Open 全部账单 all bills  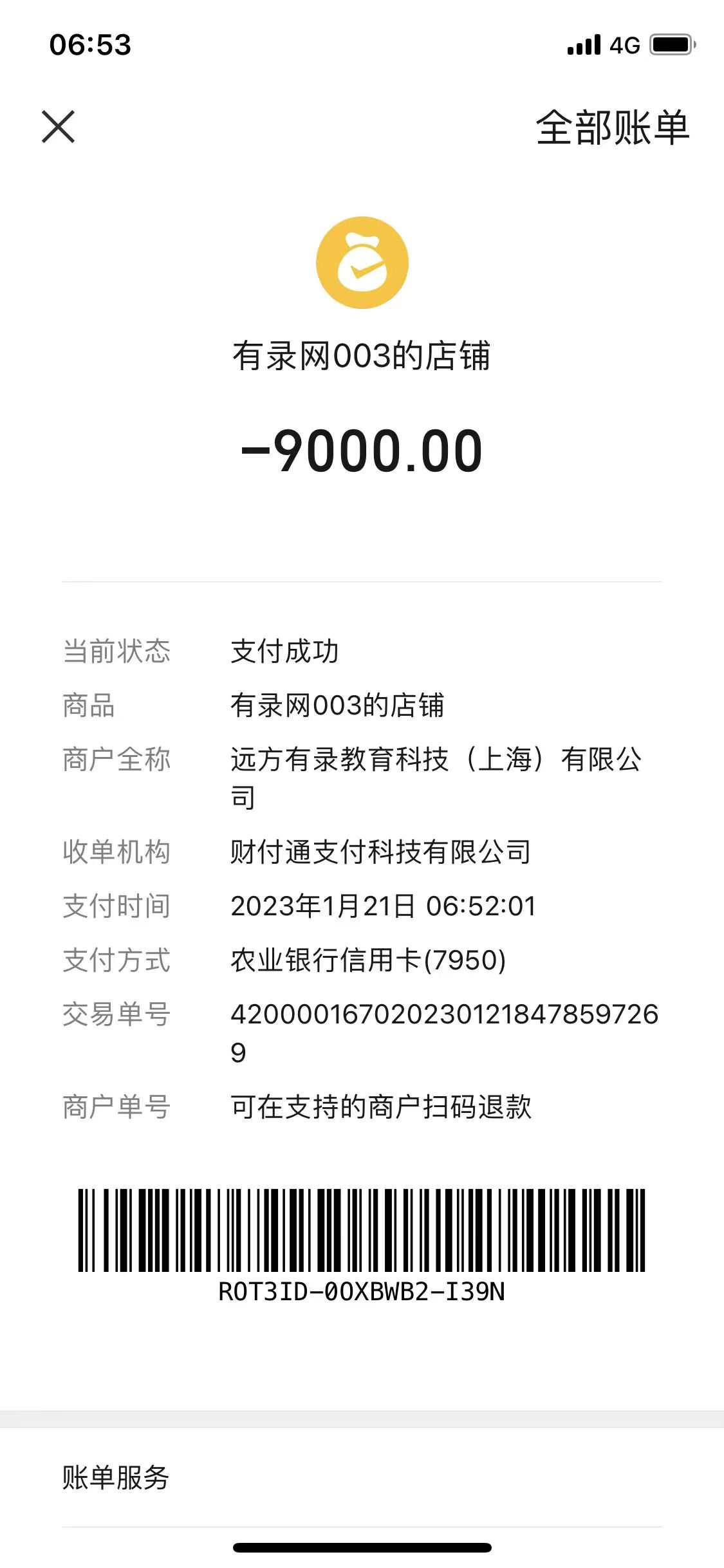(612, 127)
